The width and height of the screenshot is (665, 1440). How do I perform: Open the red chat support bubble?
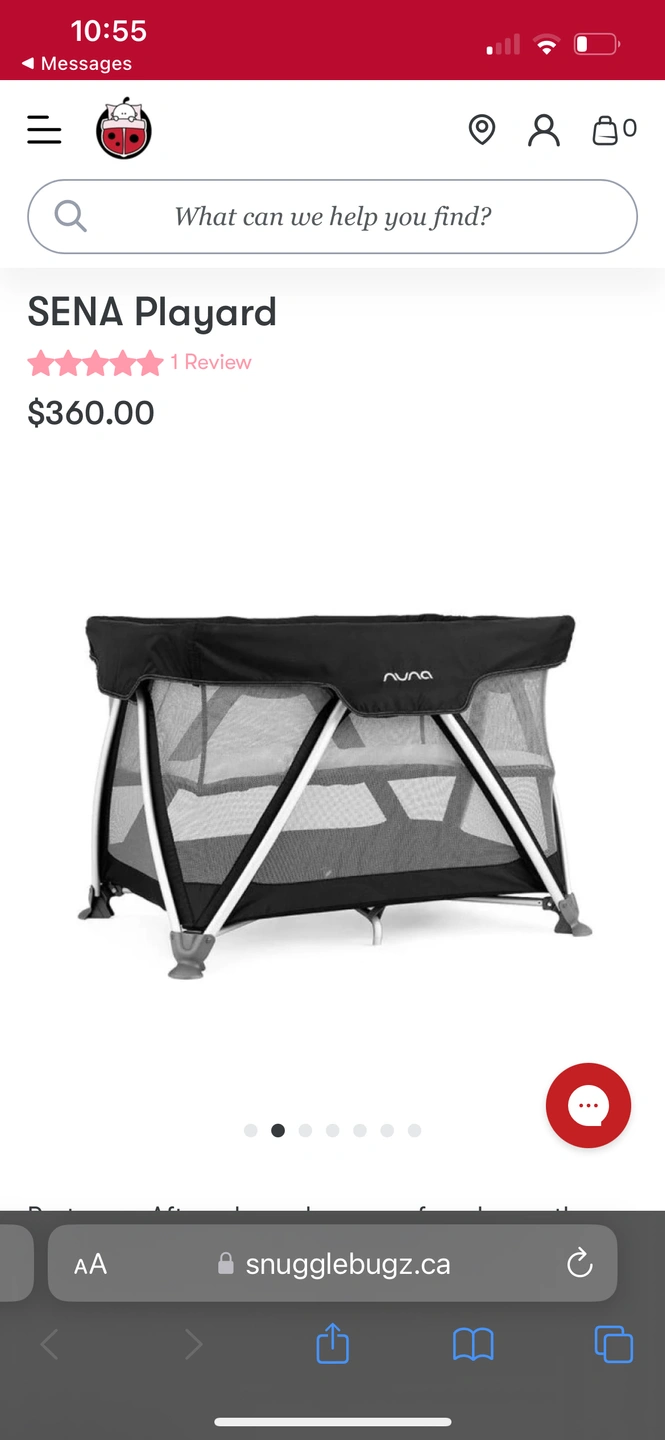point(588,1105)
